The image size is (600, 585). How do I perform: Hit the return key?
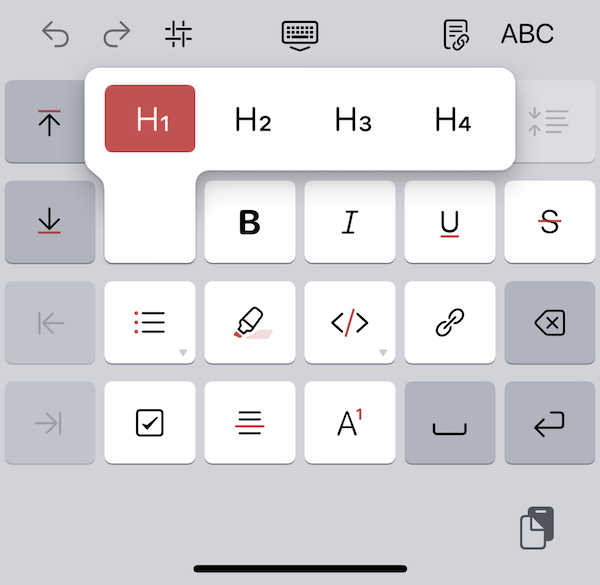(550, 423)
